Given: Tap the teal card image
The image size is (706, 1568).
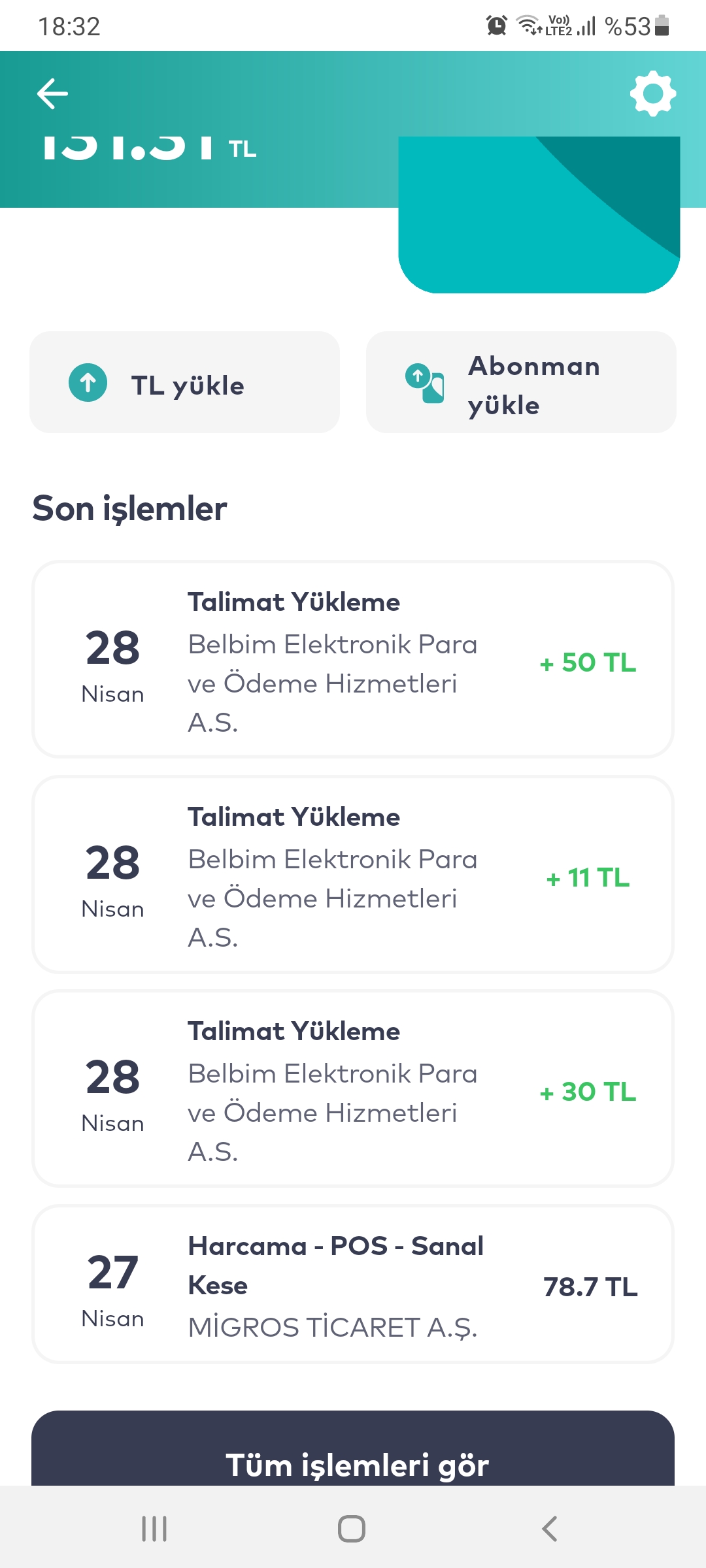Looking at the screenshot, I should click(539, 214).
